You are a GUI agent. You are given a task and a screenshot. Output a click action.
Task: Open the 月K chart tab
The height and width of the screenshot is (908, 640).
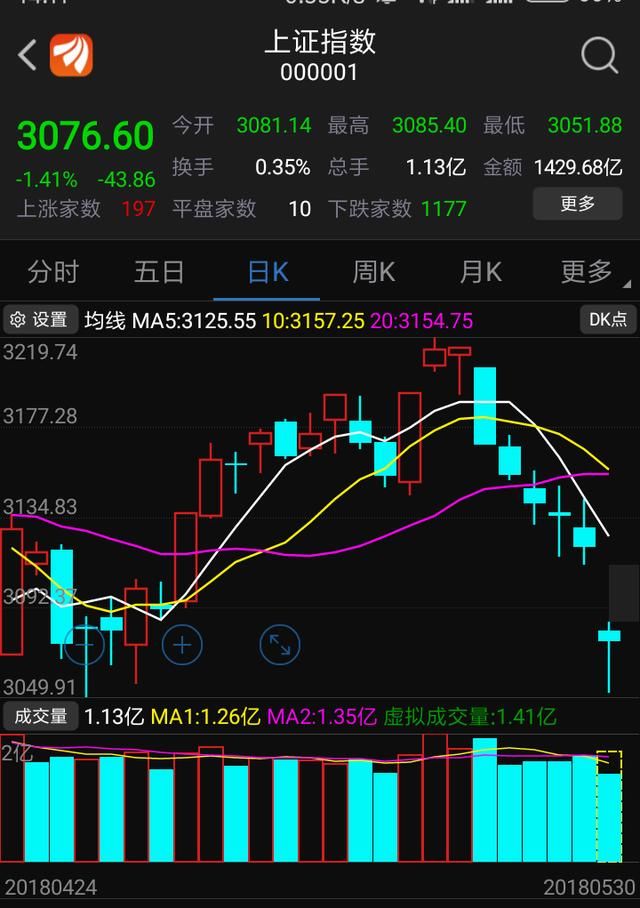(x=480, y=272)
